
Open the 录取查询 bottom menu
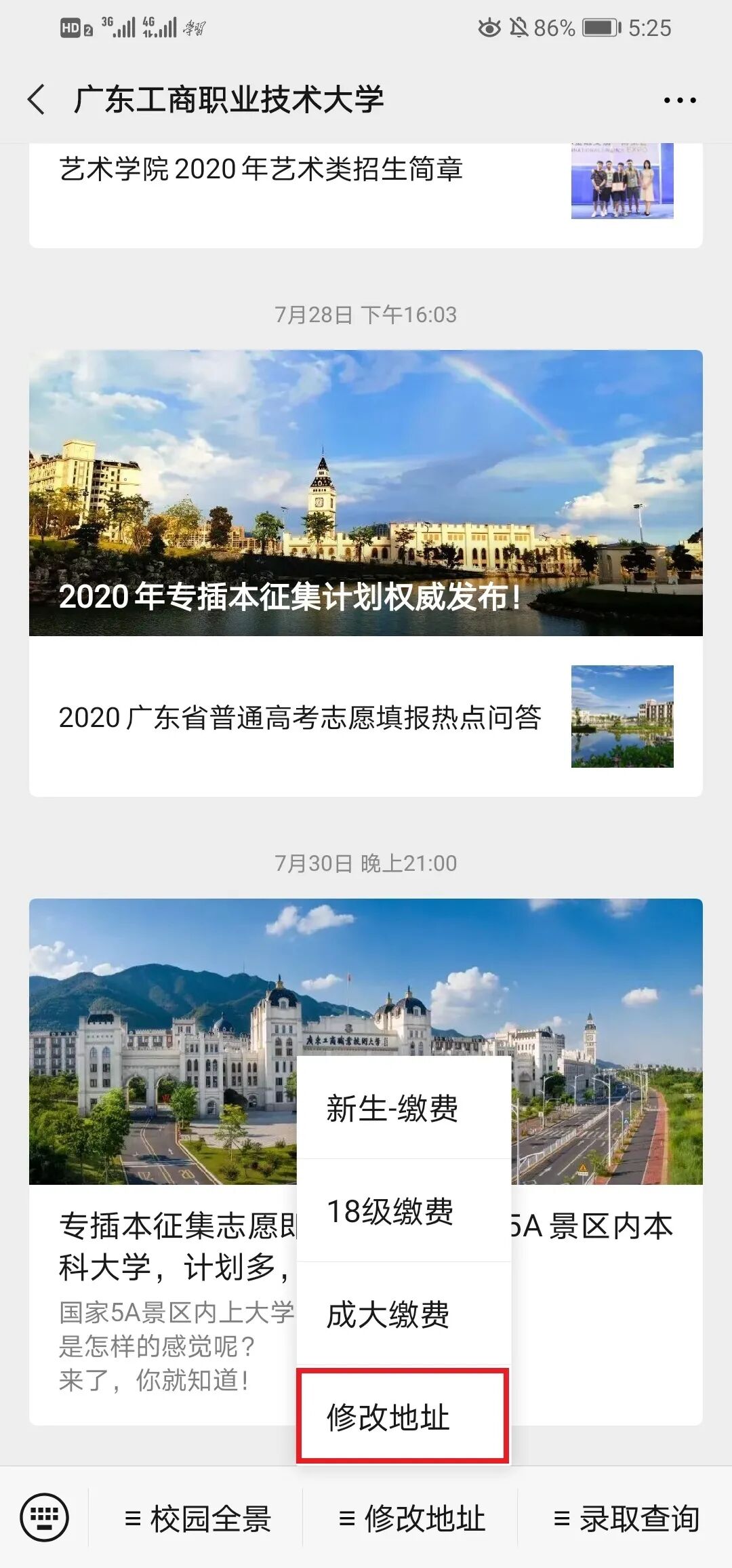click(x=626, y=1518)
